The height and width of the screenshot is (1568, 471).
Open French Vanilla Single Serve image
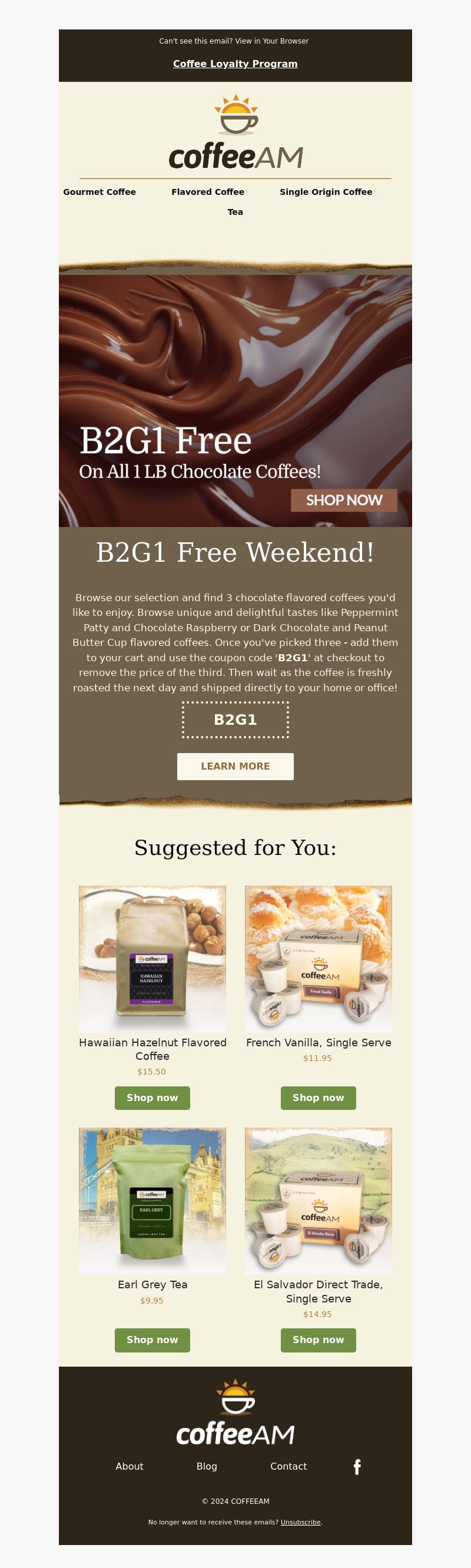pyautogui.click(x=319, y=959)
